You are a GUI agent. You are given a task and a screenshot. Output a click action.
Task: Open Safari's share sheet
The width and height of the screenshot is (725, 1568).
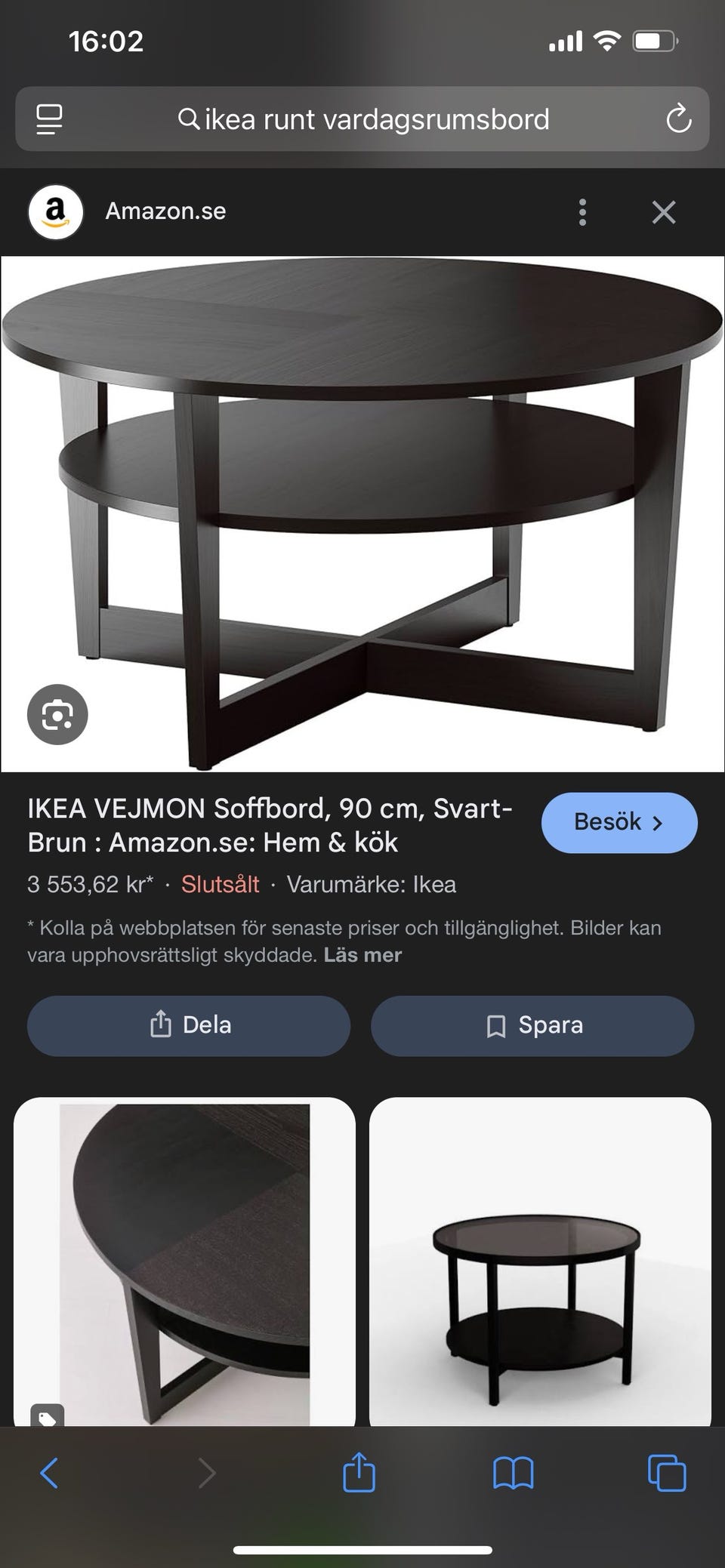pos(359,1473)
